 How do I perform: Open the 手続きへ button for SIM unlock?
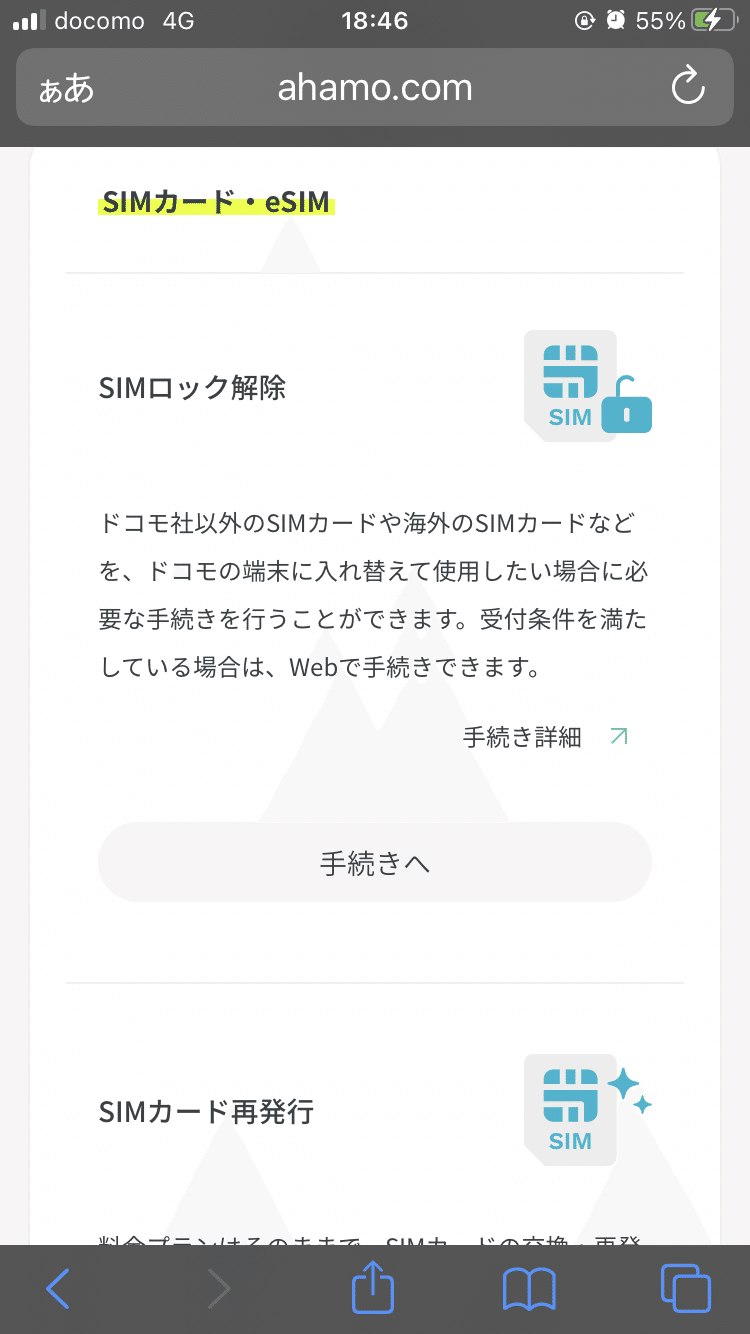coord(375,862)
